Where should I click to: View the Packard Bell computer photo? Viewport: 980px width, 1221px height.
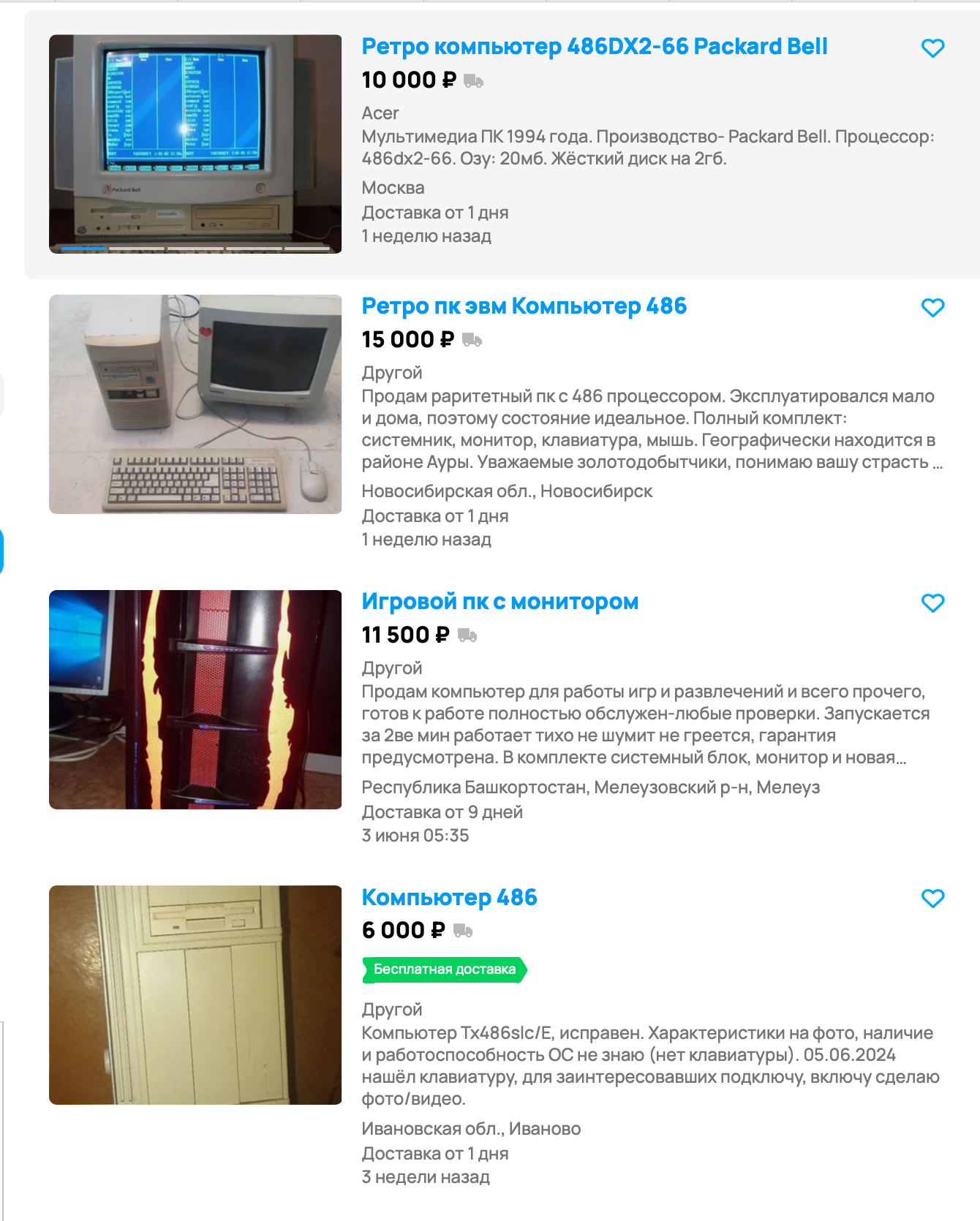pyautogui.click(x=195, y=144)
